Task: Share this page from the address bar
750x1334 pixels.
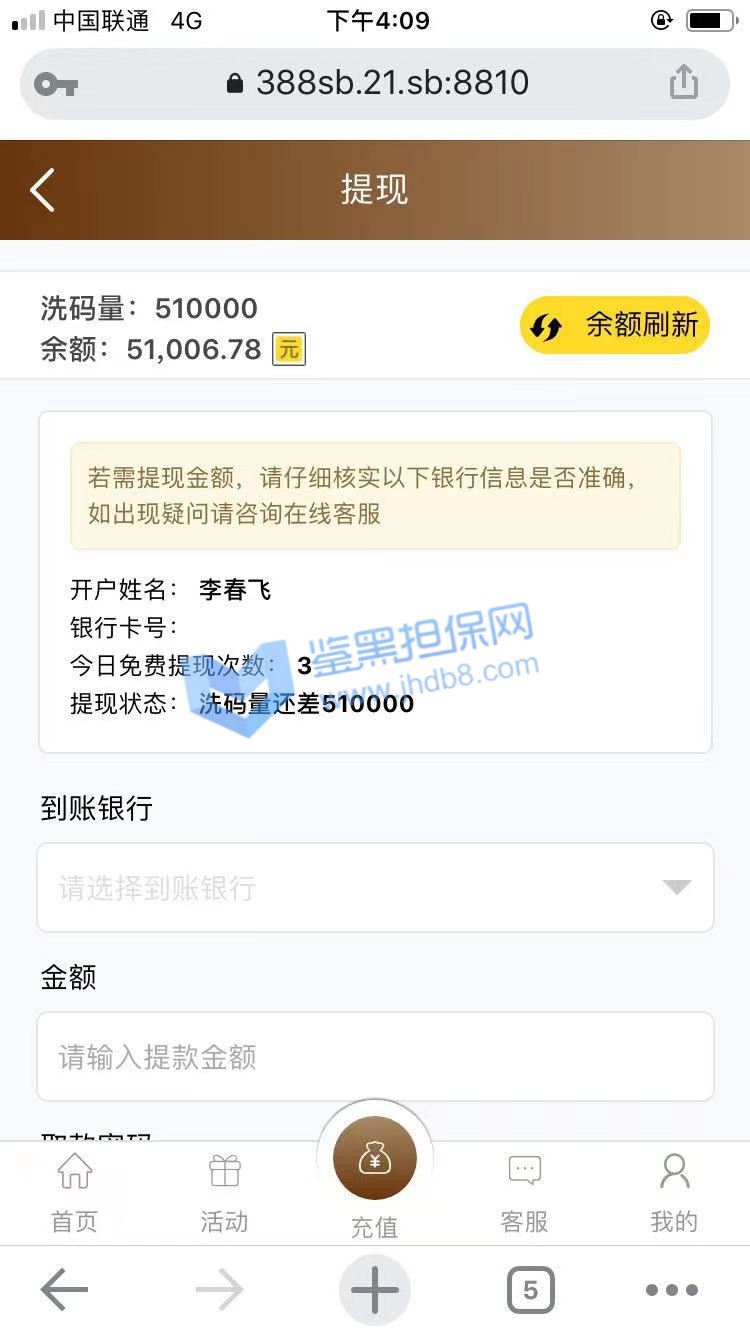Action: (x=684, y=82)
